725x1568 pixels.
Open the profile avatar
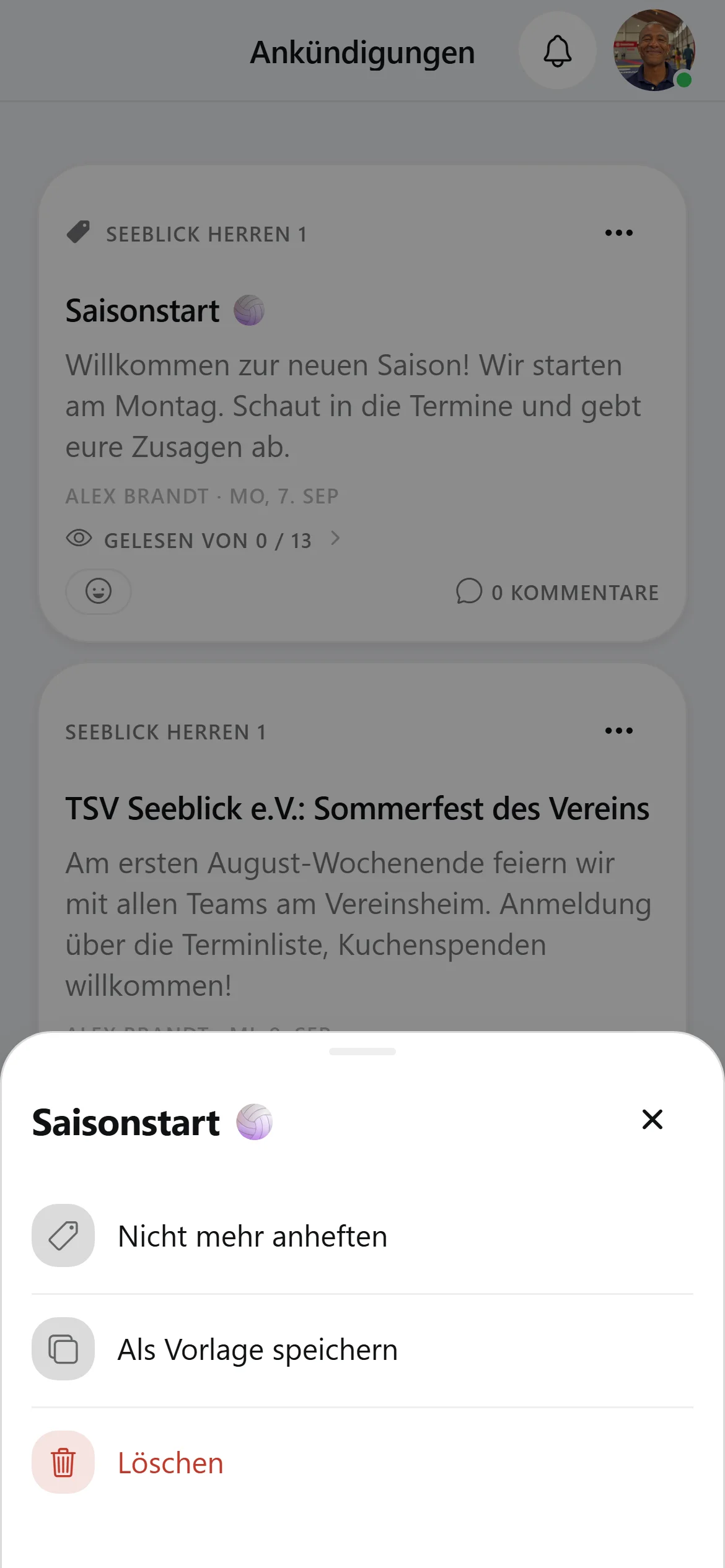(x=654, y=50)
